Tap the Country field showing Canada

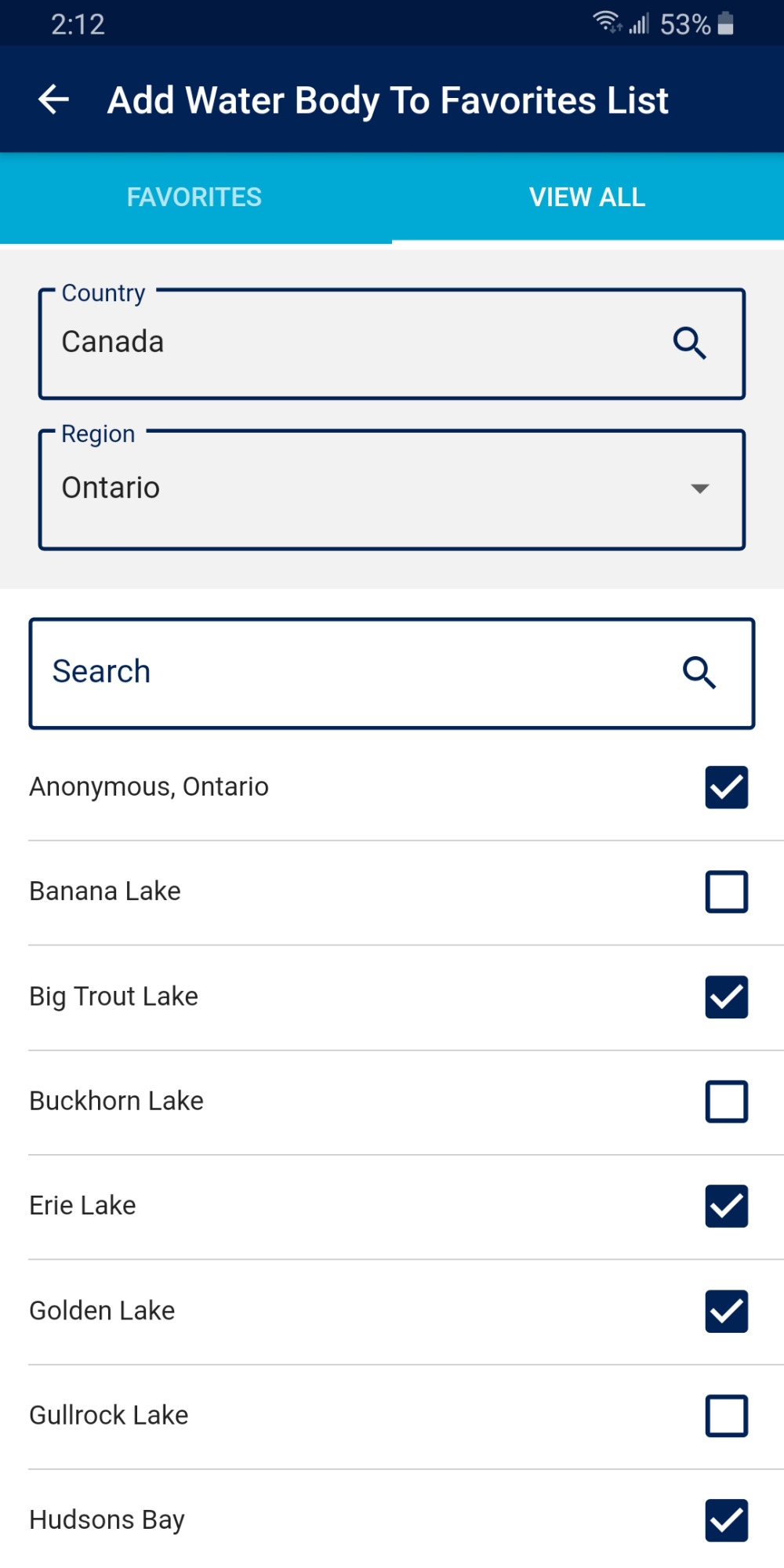point(392,343)
